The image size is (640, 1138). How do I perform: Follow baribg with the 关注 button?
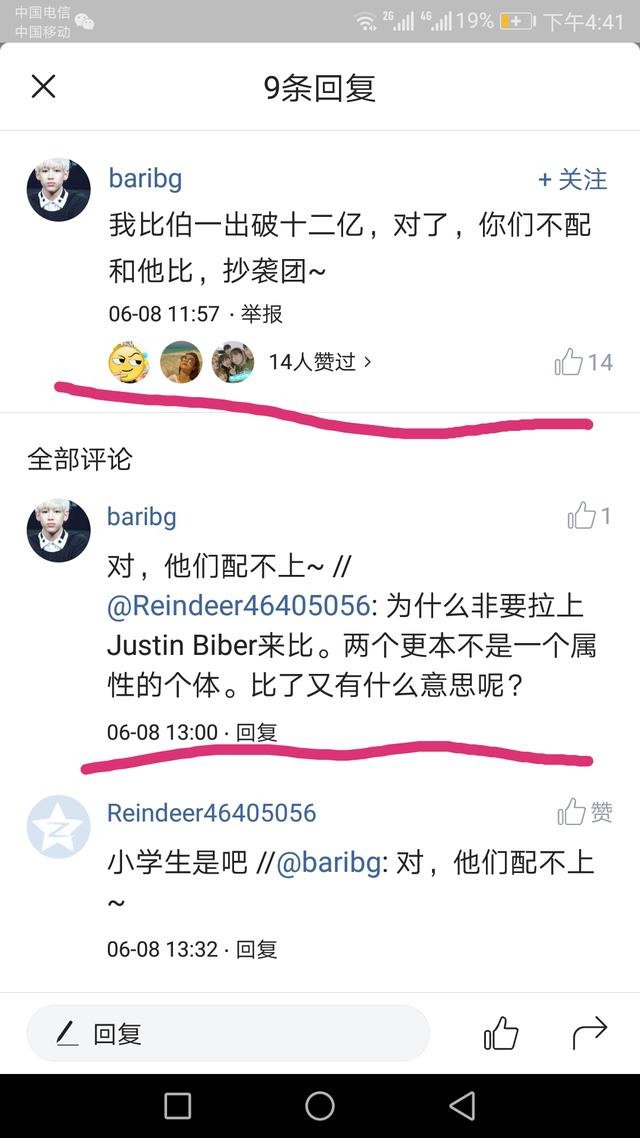point(572,179)
